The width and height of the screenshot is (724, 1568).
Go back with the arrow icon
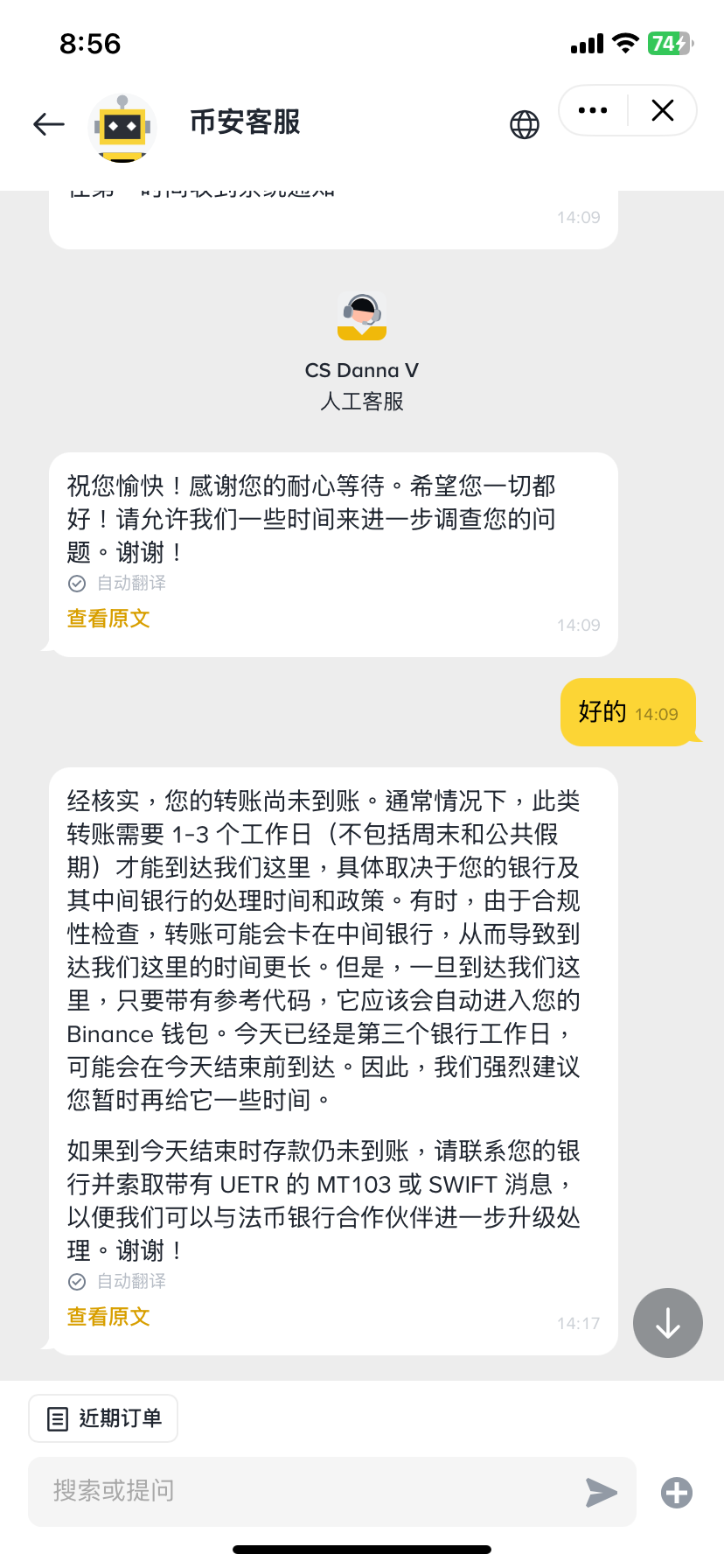(49, 124)
